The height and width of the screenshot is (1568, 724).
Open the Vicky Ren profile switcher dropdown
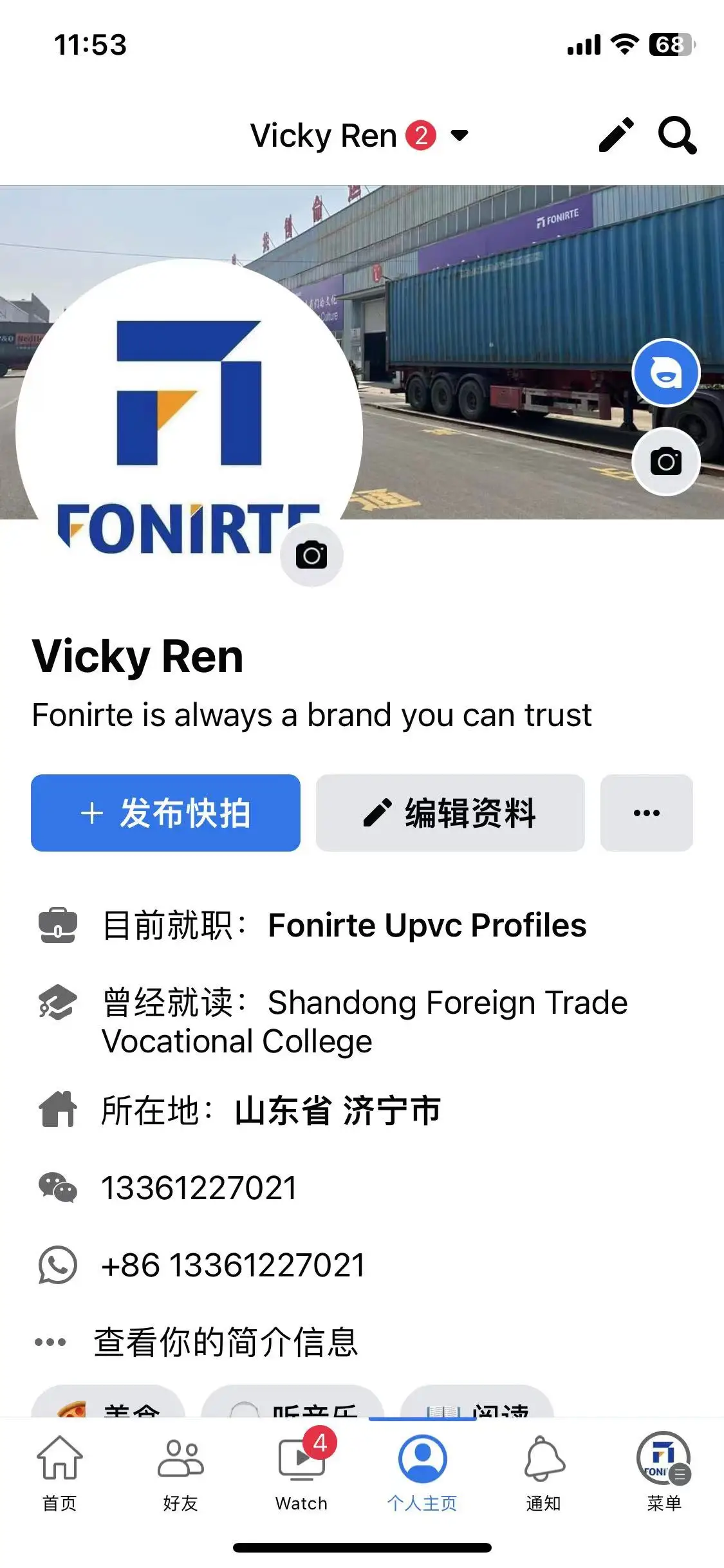click(459, 136)
